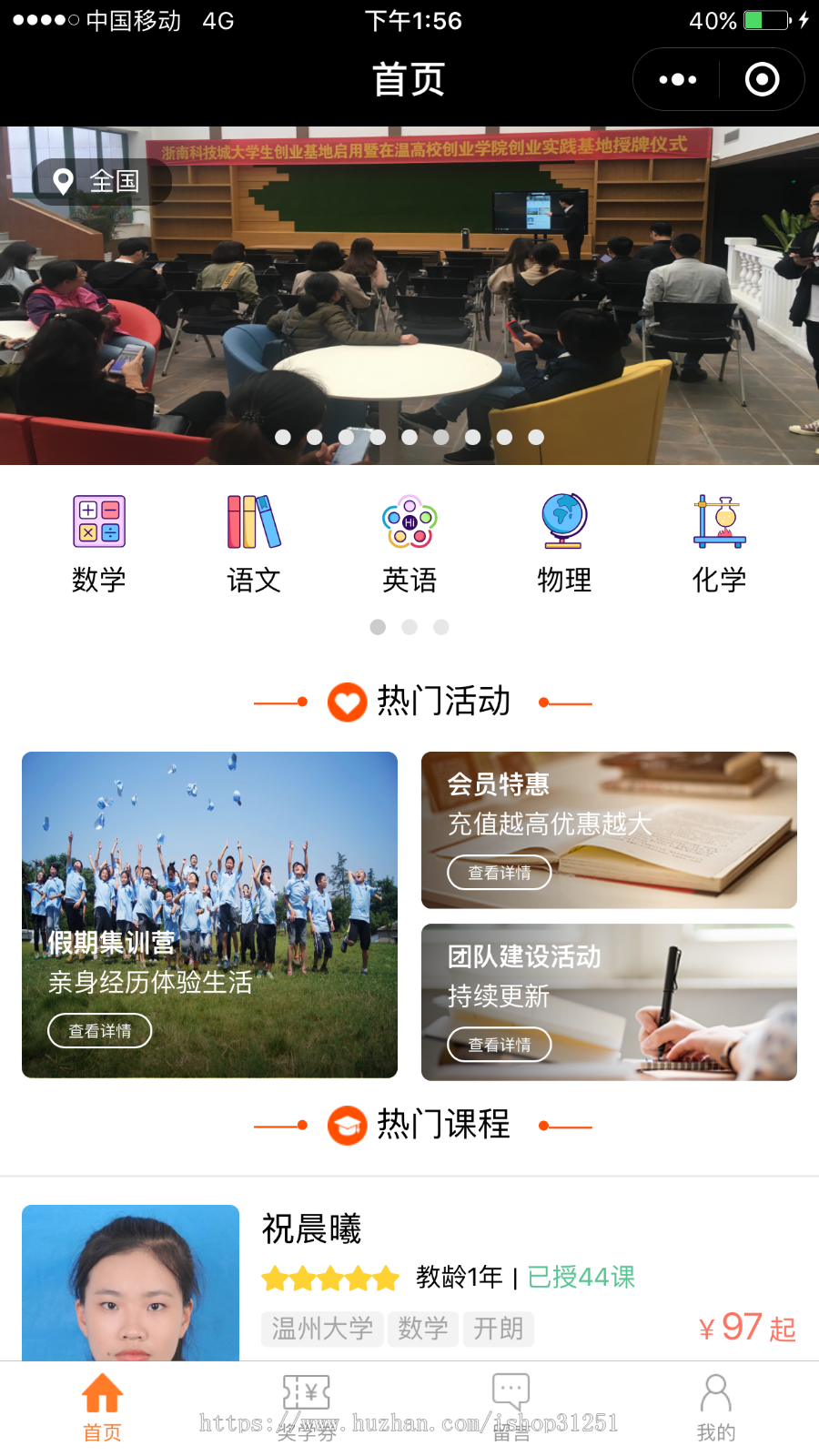
Task: Switch to the 我的 tab
Action: pyautogui.click(x=716, y=1407)
